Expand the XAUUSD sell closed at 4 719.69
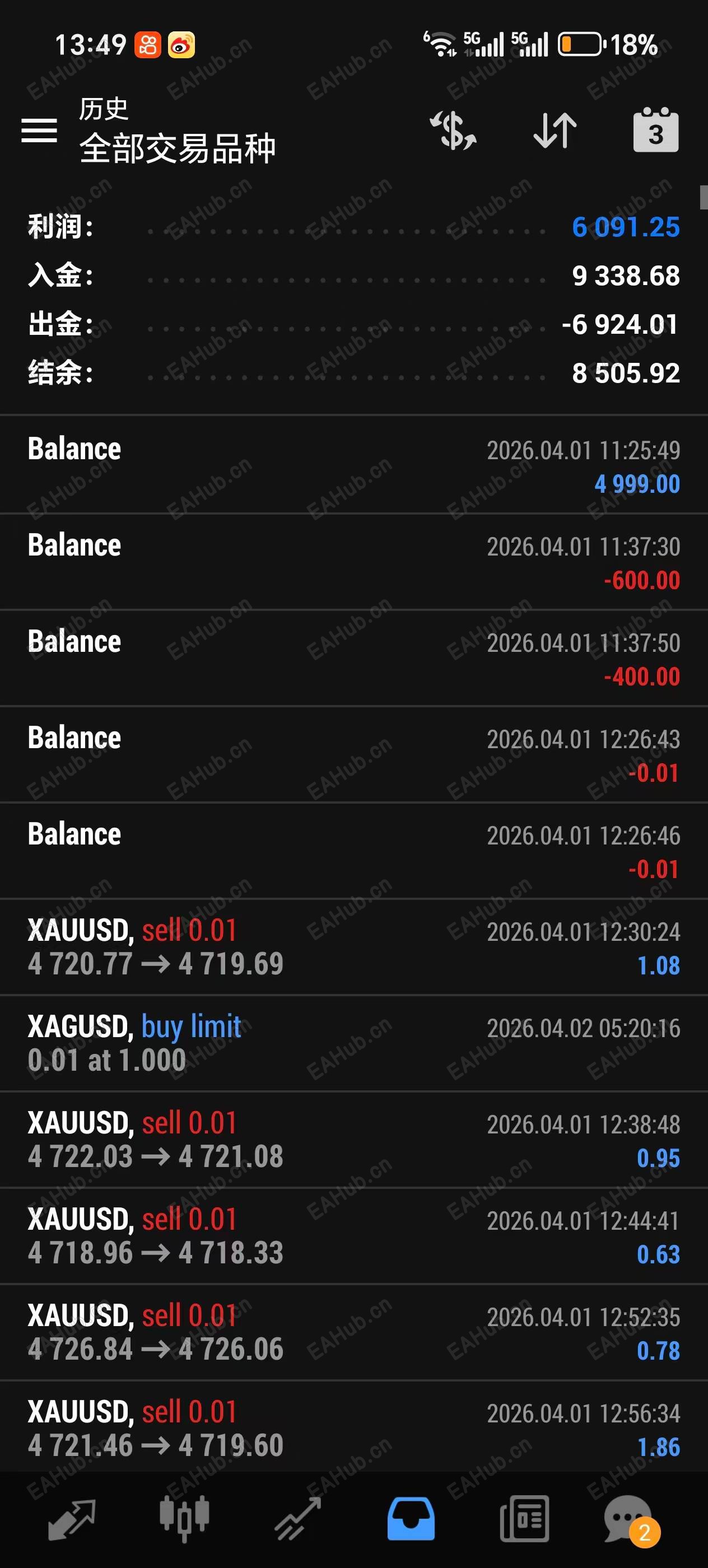Viewport: 708px width, 1568px height. [353, 947]
